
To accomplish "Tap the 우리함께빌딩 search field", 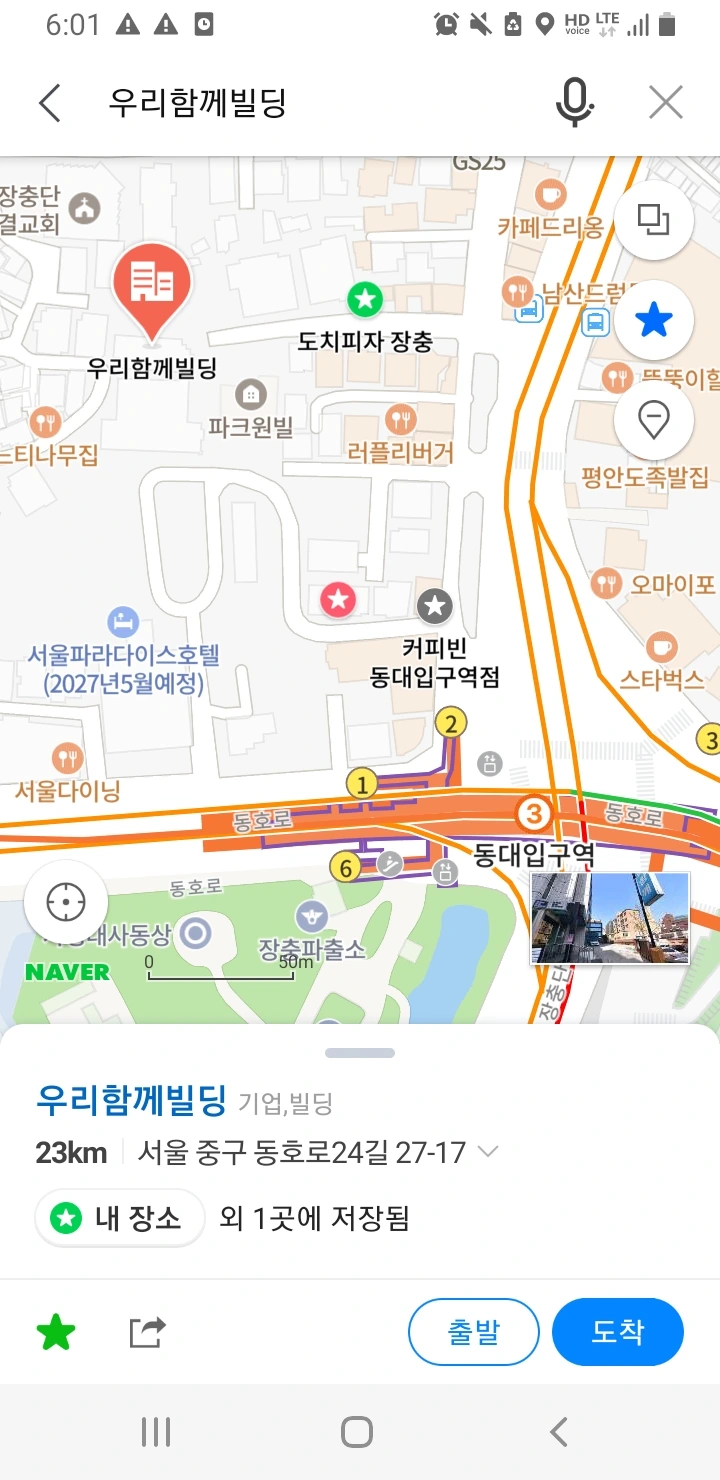I will (x=320, y=103).
